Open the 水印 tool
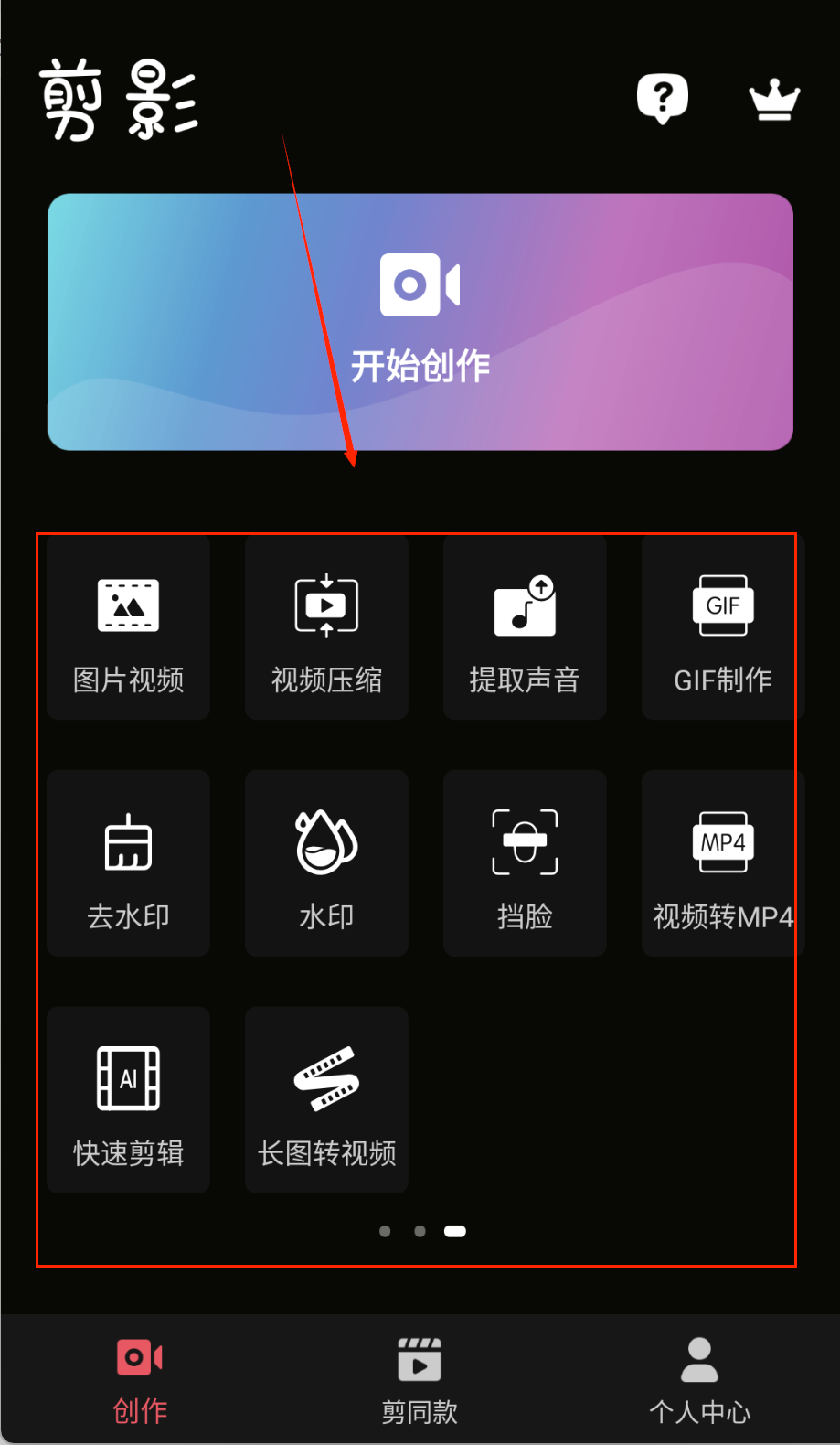840x1445 pixels. pyautogui.click(x=326, y=863)
